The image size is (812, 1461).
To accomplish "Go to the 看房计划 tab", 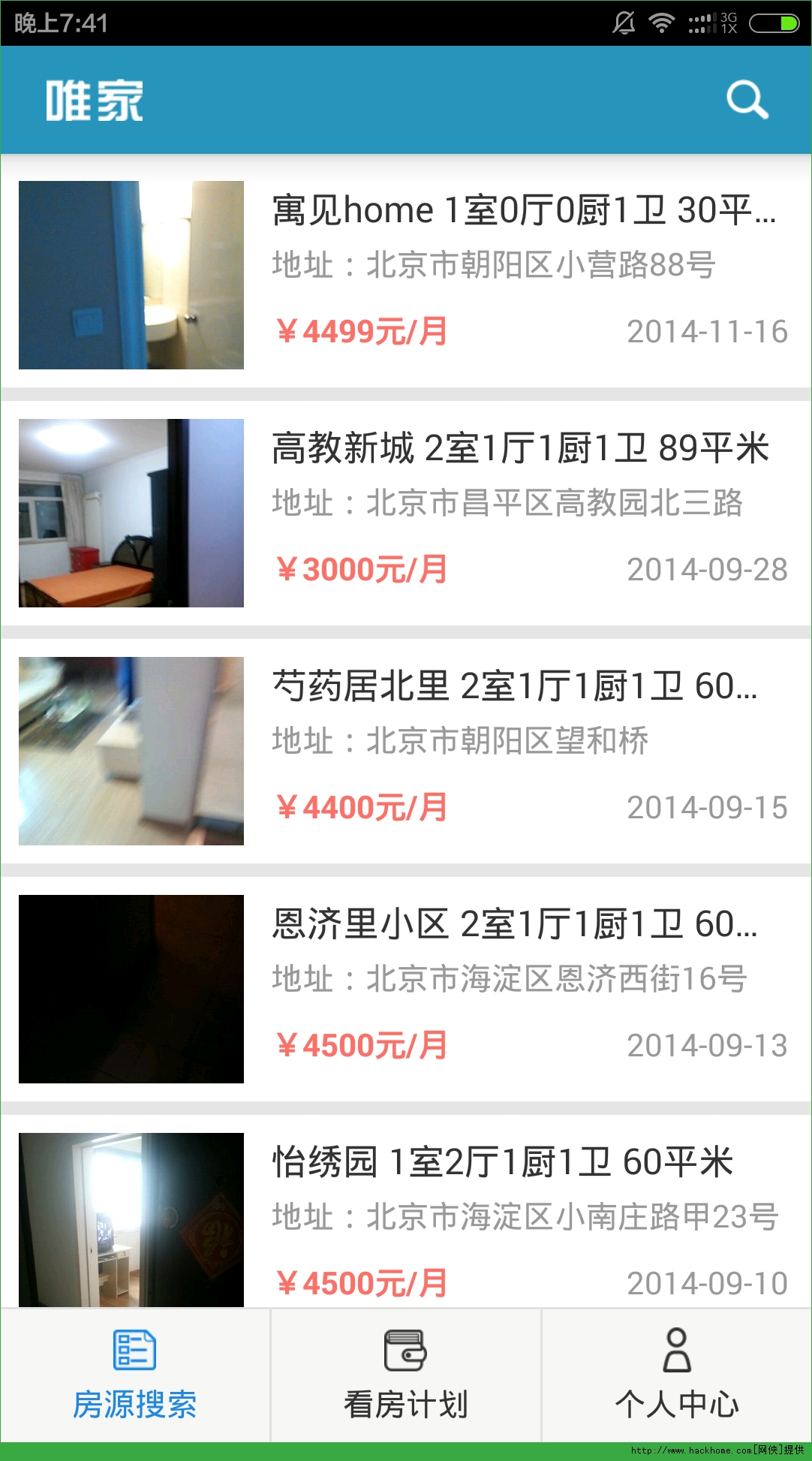I will click(x=405, y=1375).
